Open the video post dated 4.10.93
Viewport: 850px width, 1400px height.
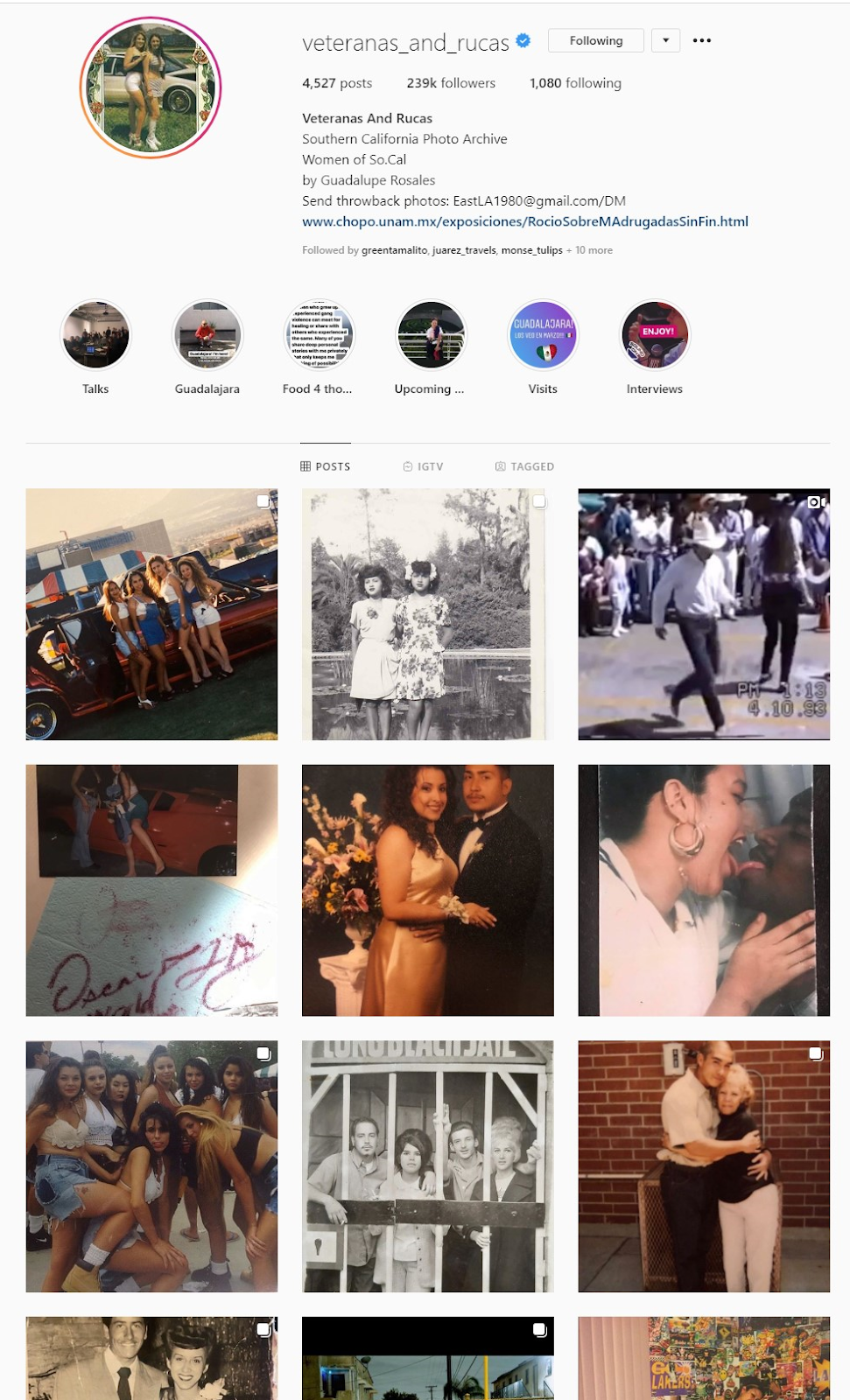[x=704, y=614]
